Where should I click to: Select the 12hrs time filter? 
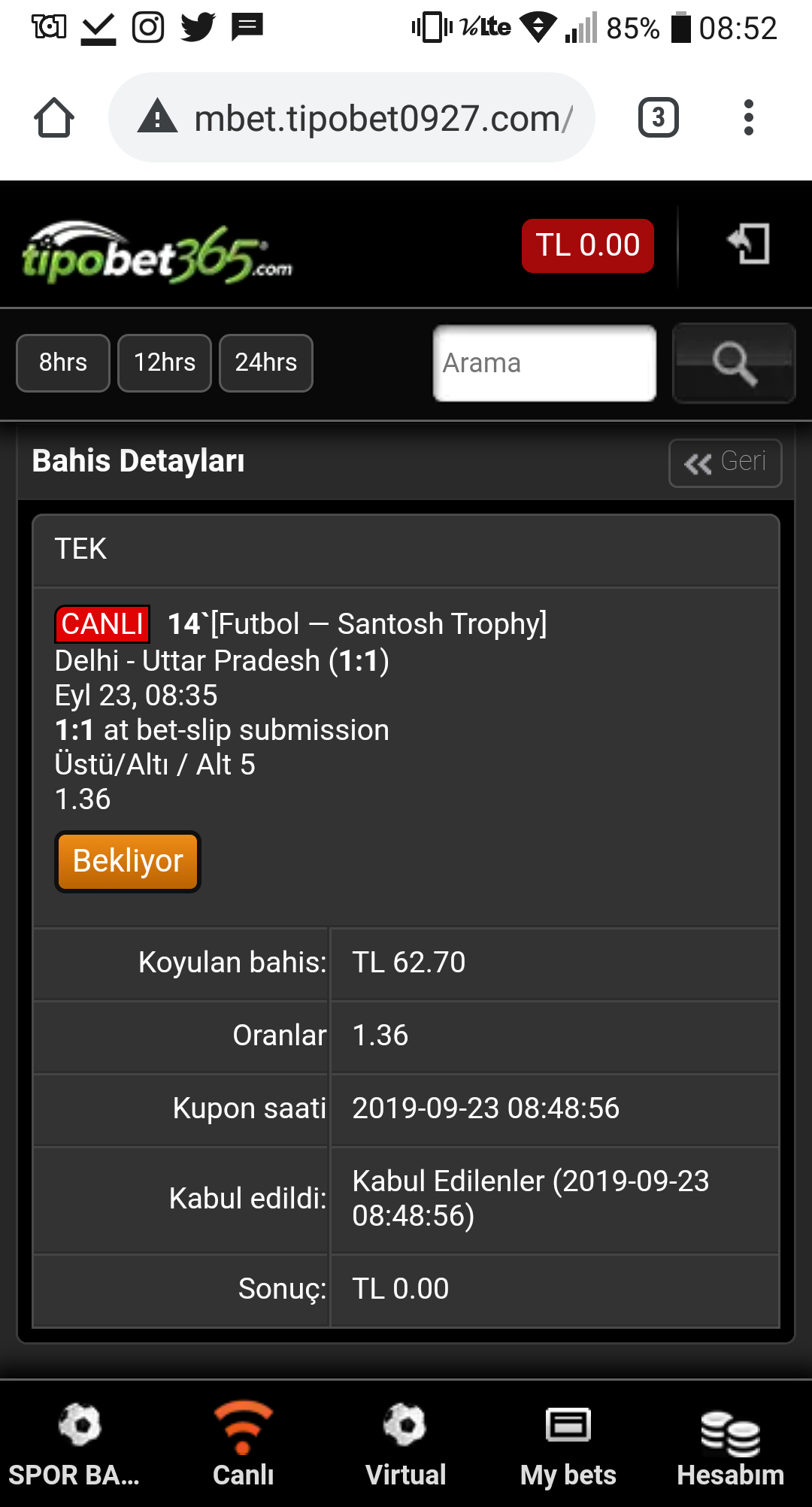164,363
